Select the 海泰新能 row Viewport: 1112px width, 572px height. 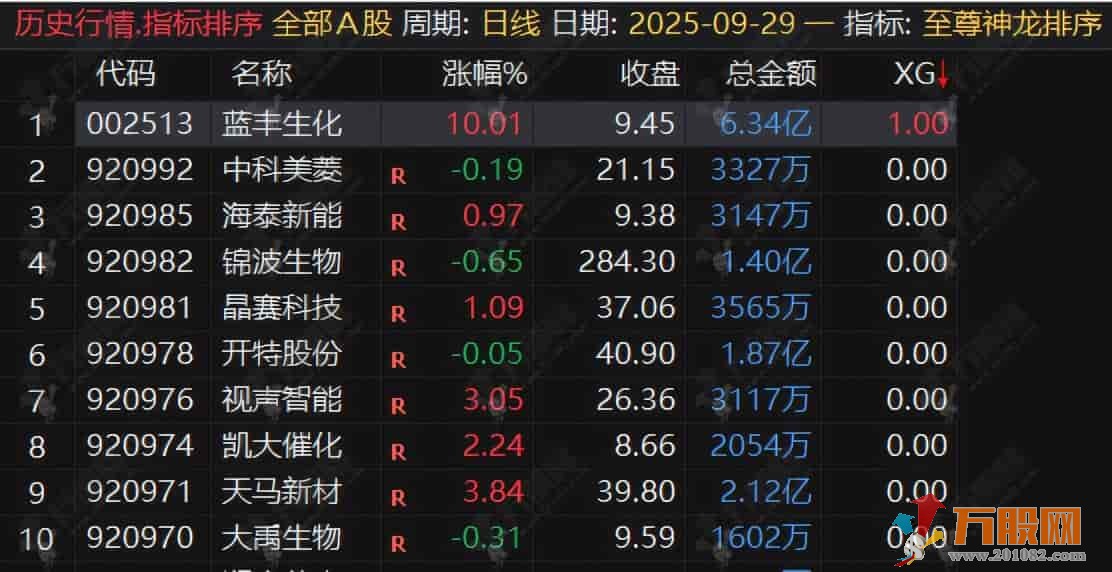(281, 216)
